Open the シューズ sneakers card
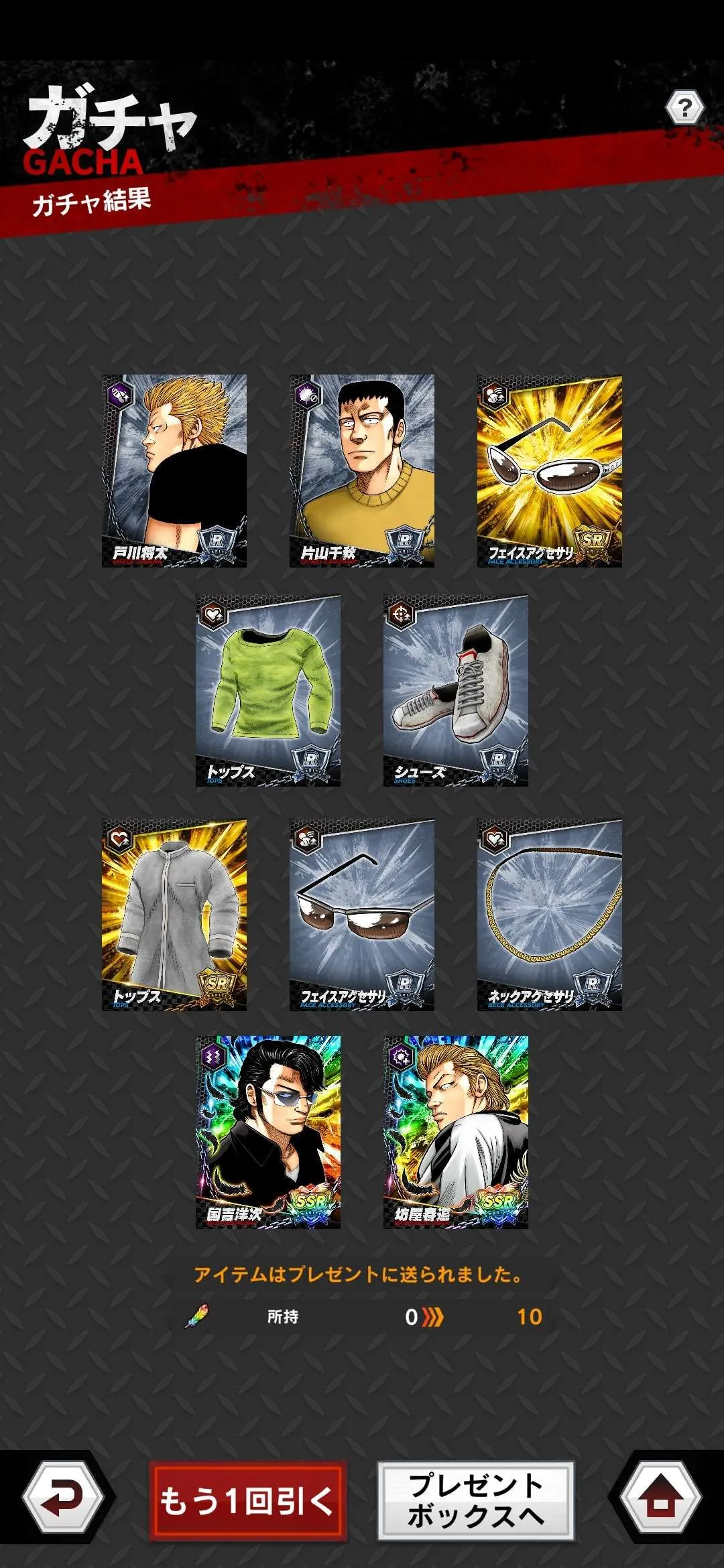This screenshot has height=1568, width=724. click(x=456, y=690)
